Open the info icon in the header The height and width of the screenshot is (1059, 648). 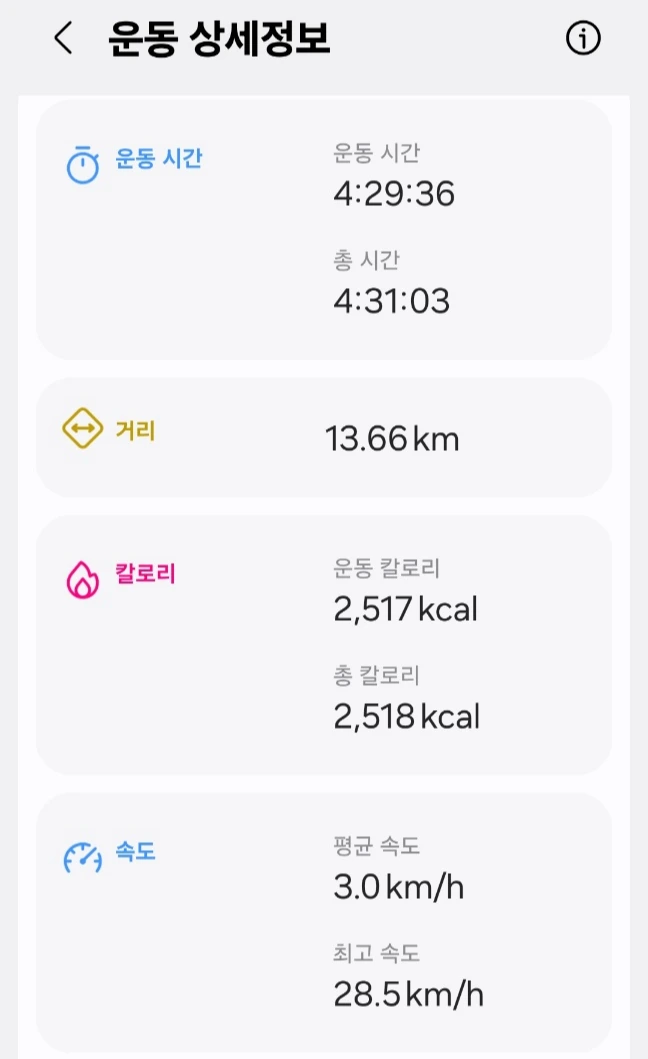tap(583, 39)
